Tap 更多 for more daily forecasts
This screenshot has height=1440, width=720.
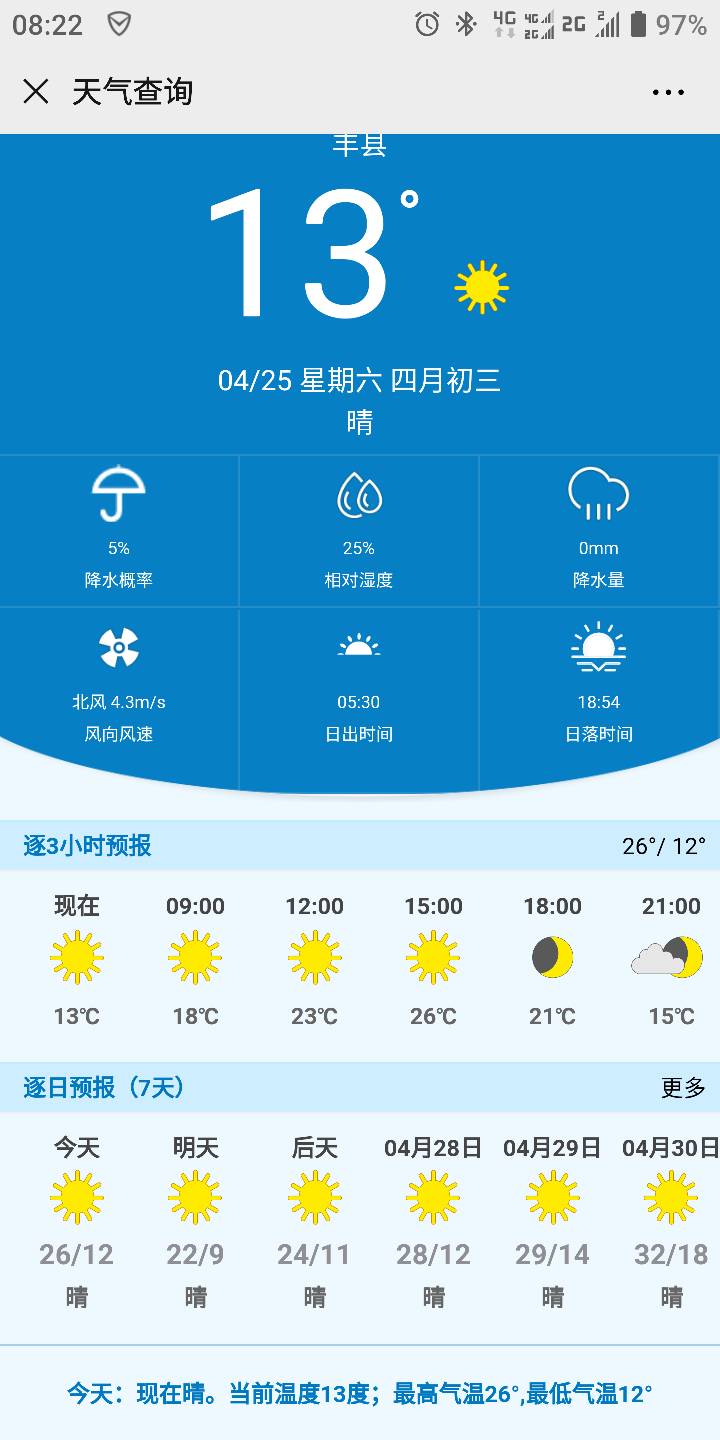point(683,1088)
